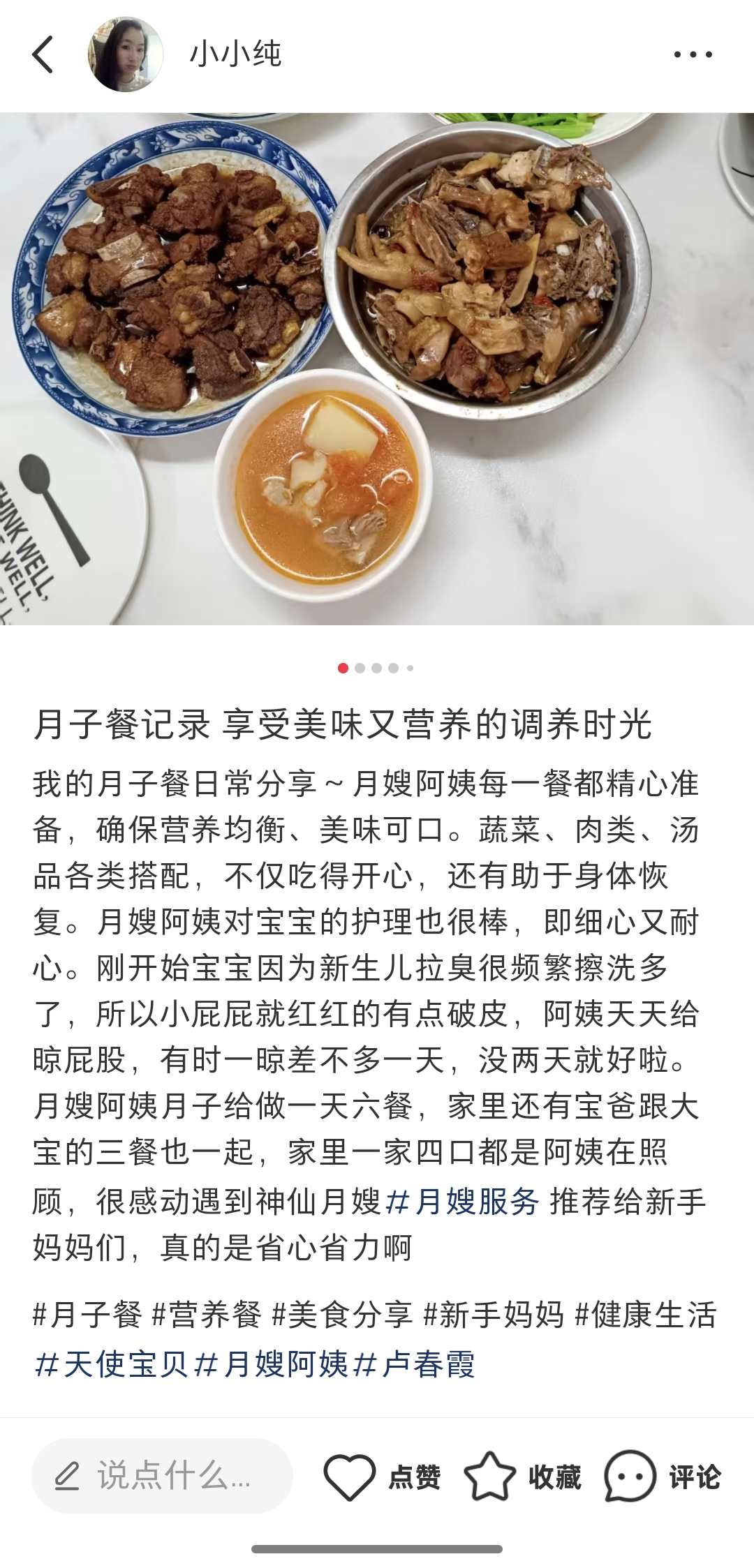Viewport: 754px width, 1568px height.
Task: Open the #月嫂阿姨 hashtag
Action: pos(271,1364)
